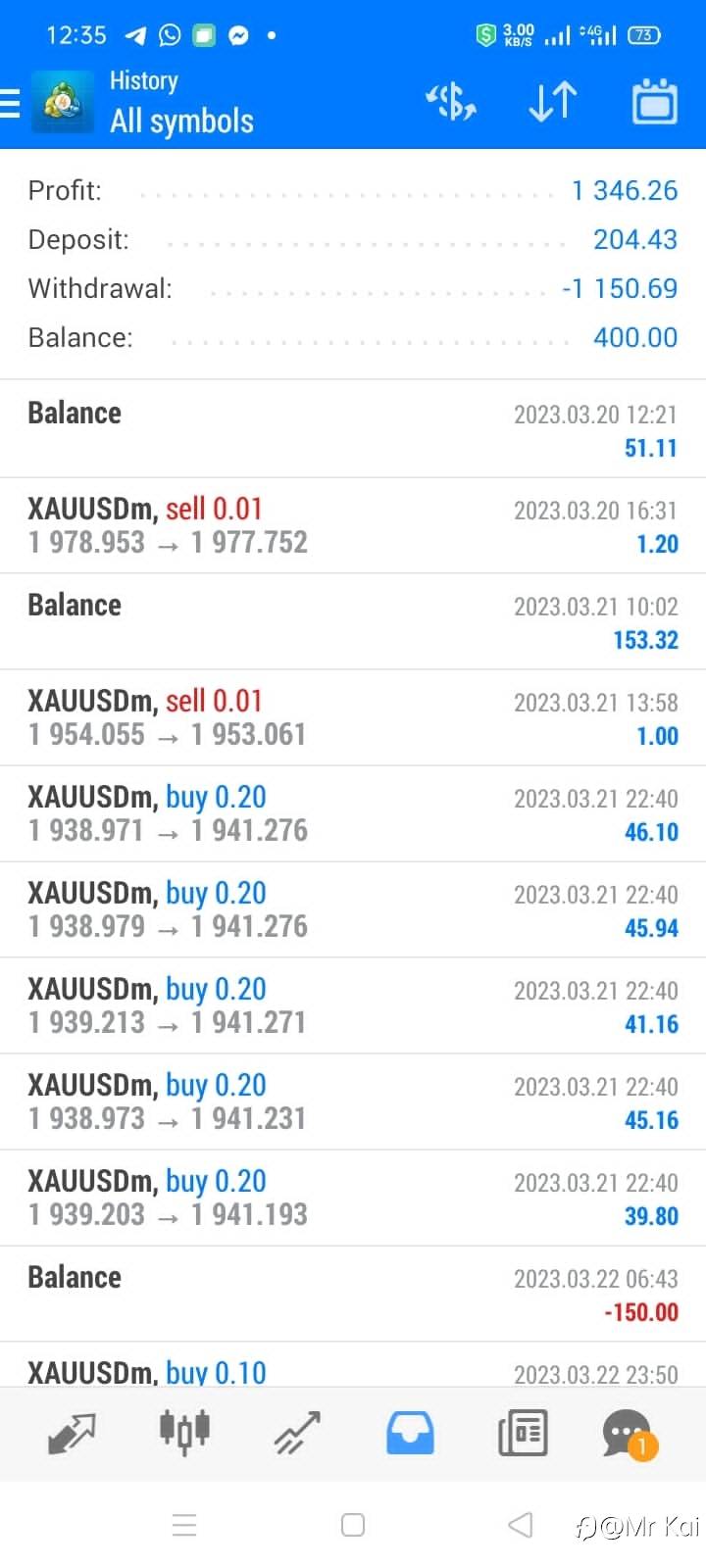Viewport: 706px width, 1568px height.
Task: Open the buy 0.20 trade with 39.80 profit
Action: 353,1198
